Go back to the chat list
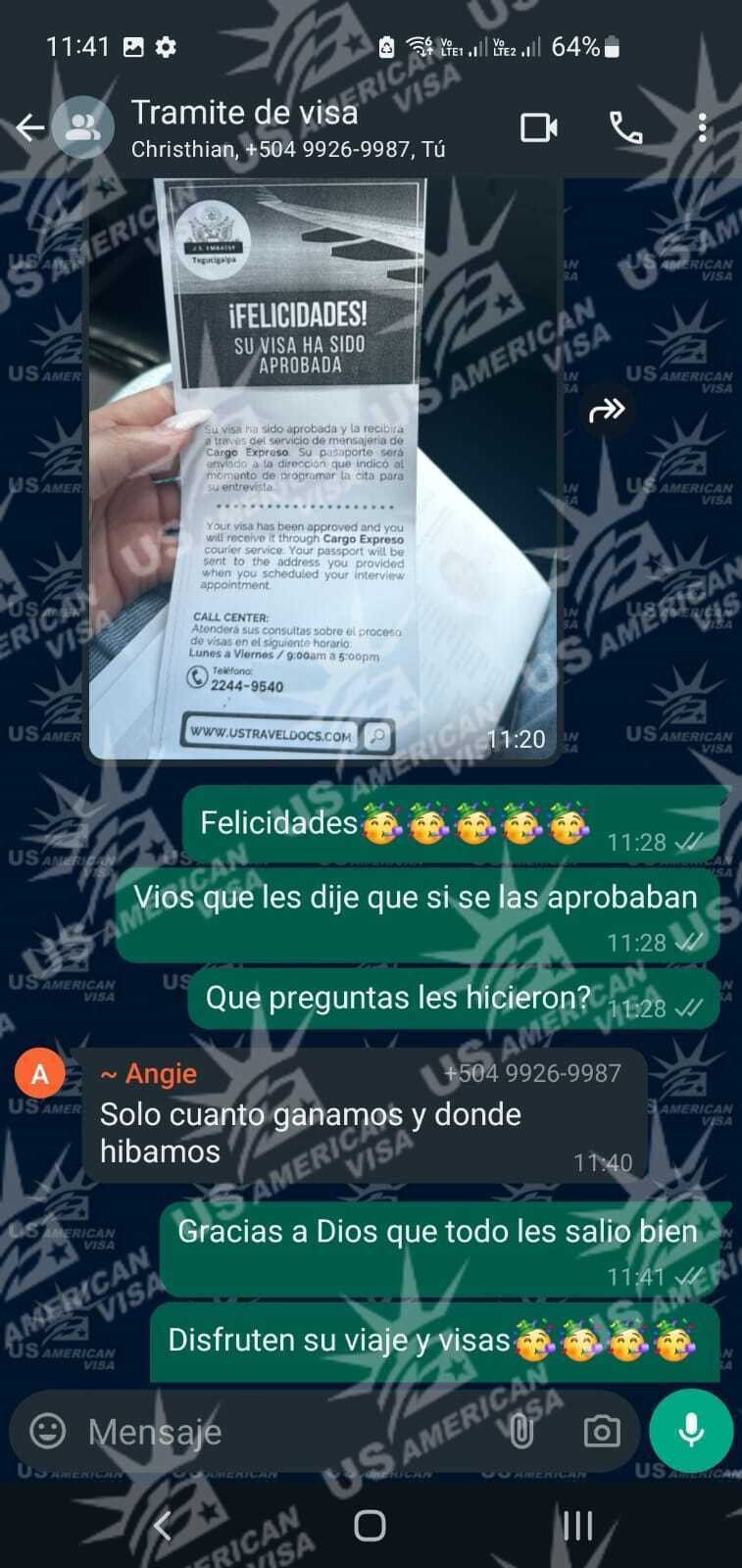 pos(30,127)
